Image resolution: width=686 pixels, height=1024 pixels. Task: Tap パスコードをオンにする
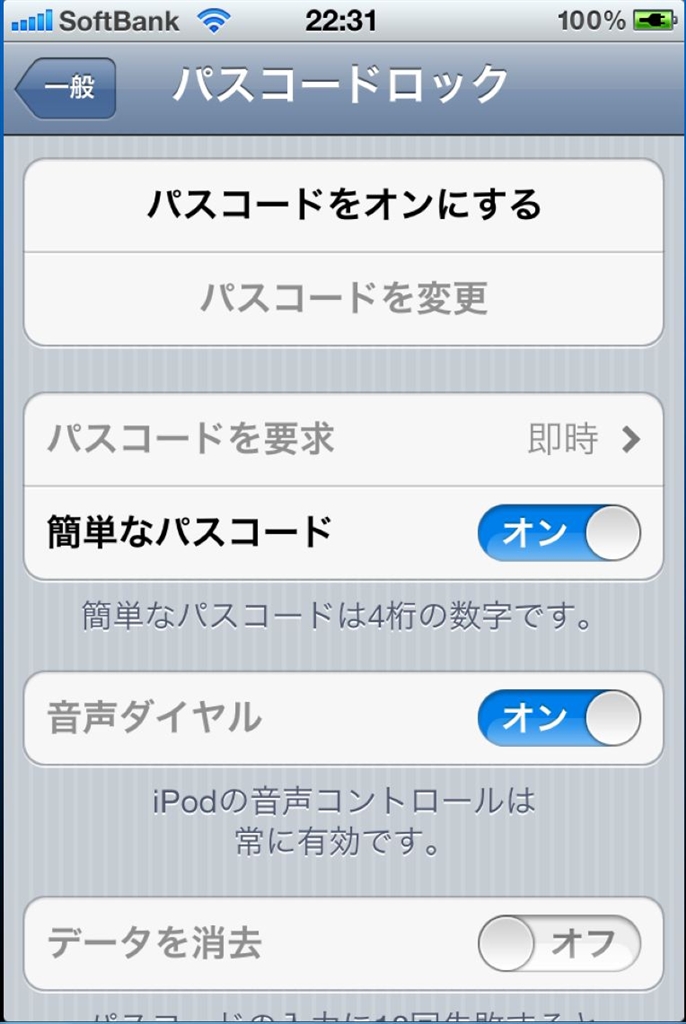343,205
